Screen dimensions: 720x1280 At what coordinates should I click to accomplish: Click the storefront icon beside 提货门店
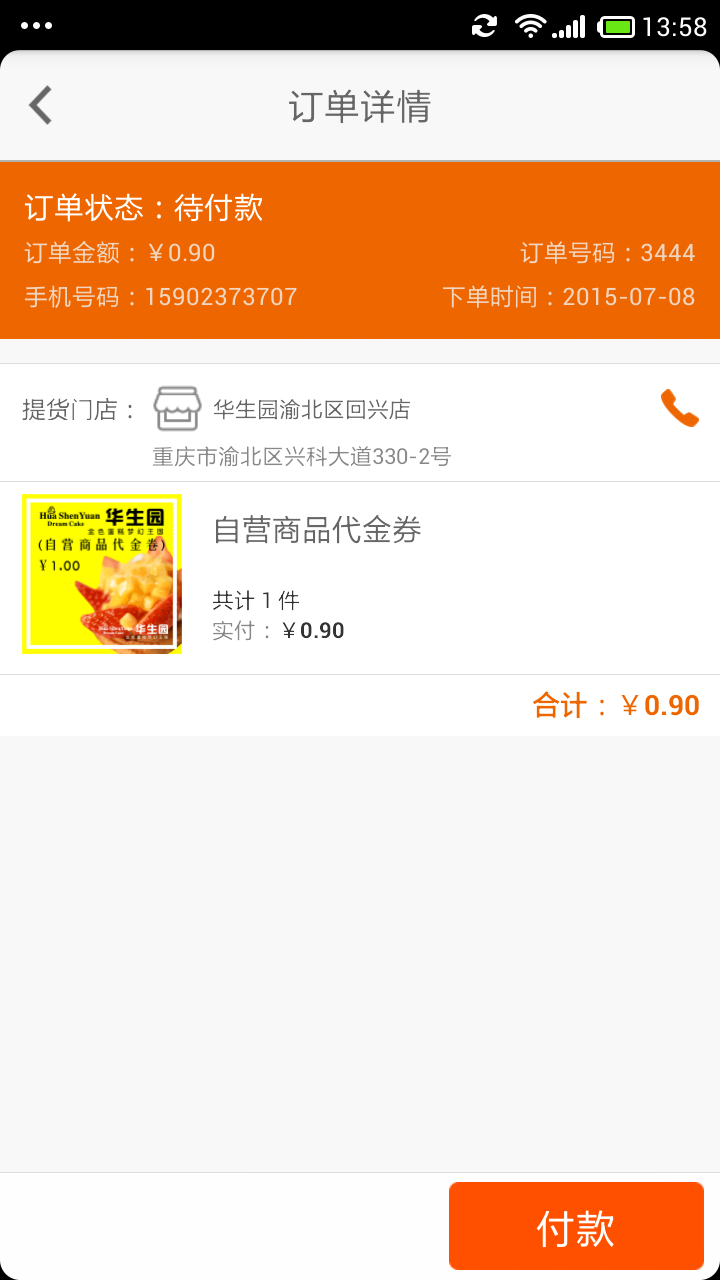pyautogui.click(x=176, y=409)
